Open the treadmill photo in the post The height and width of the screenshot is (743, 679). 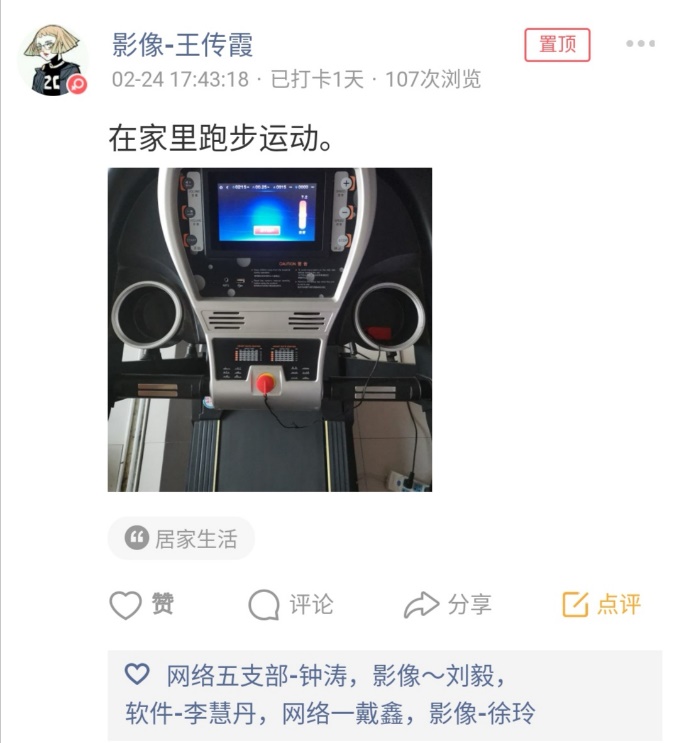269,329
